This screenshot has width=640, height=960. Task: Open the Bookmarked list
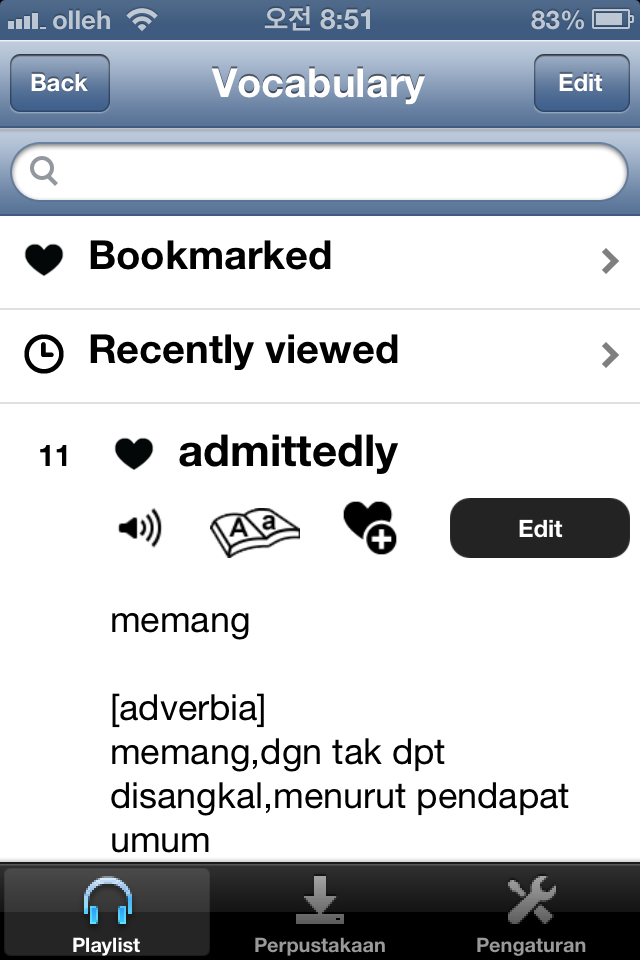(320, 258)
